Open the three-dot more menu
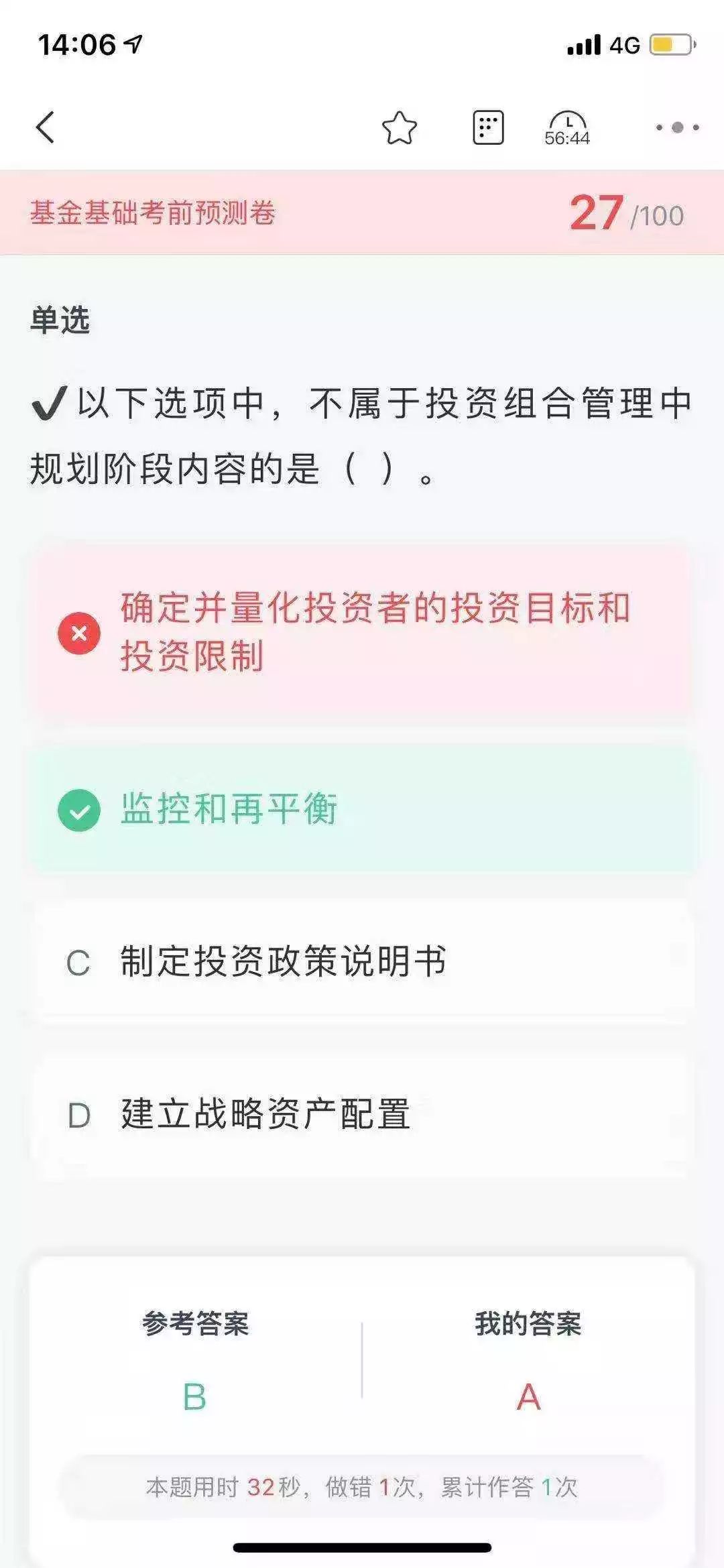Viewport: 724px width, 1568px height. click(x=677, y=127)
